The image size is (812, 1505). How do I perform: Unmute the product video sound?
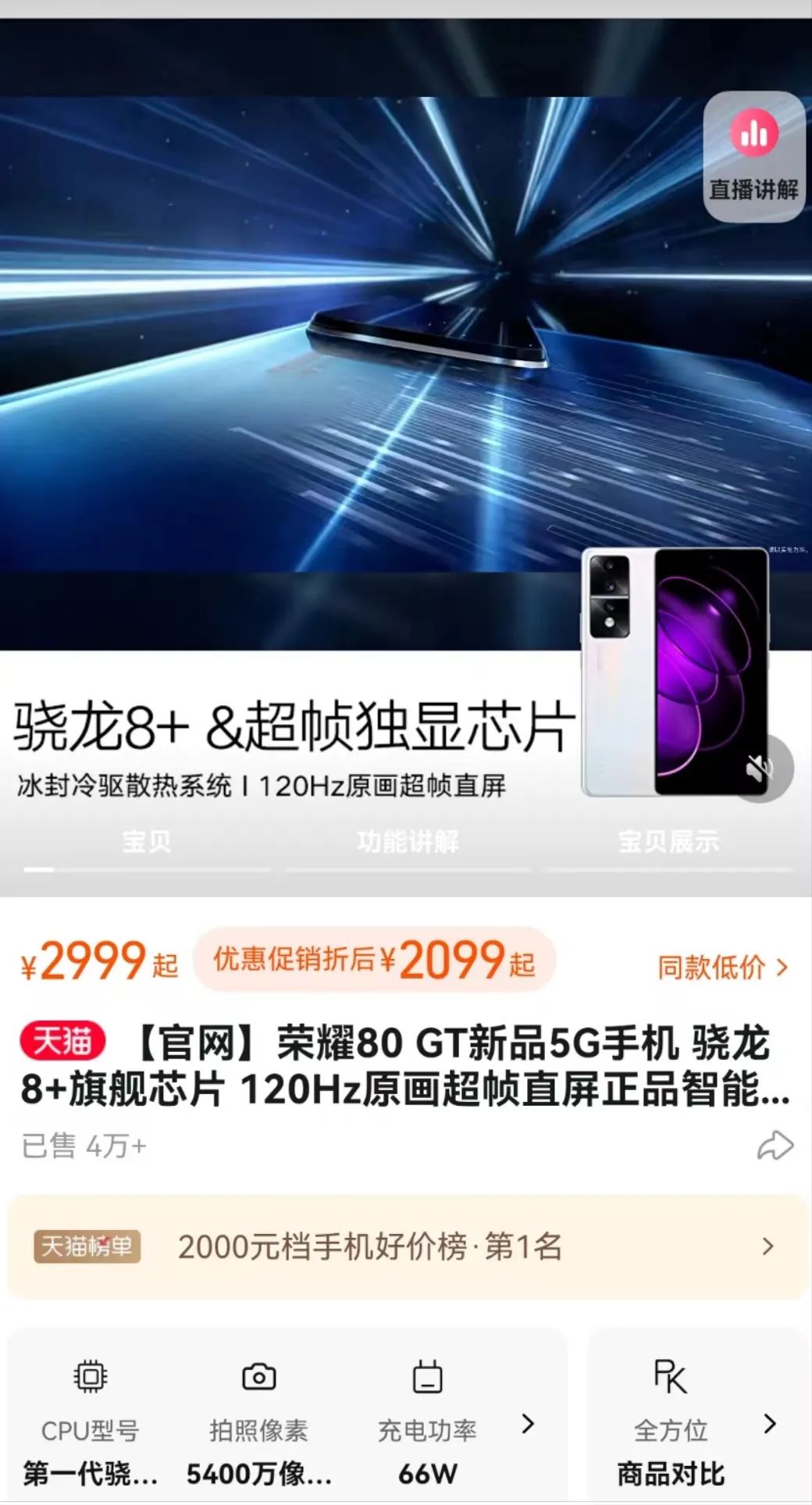click(760, 768)
